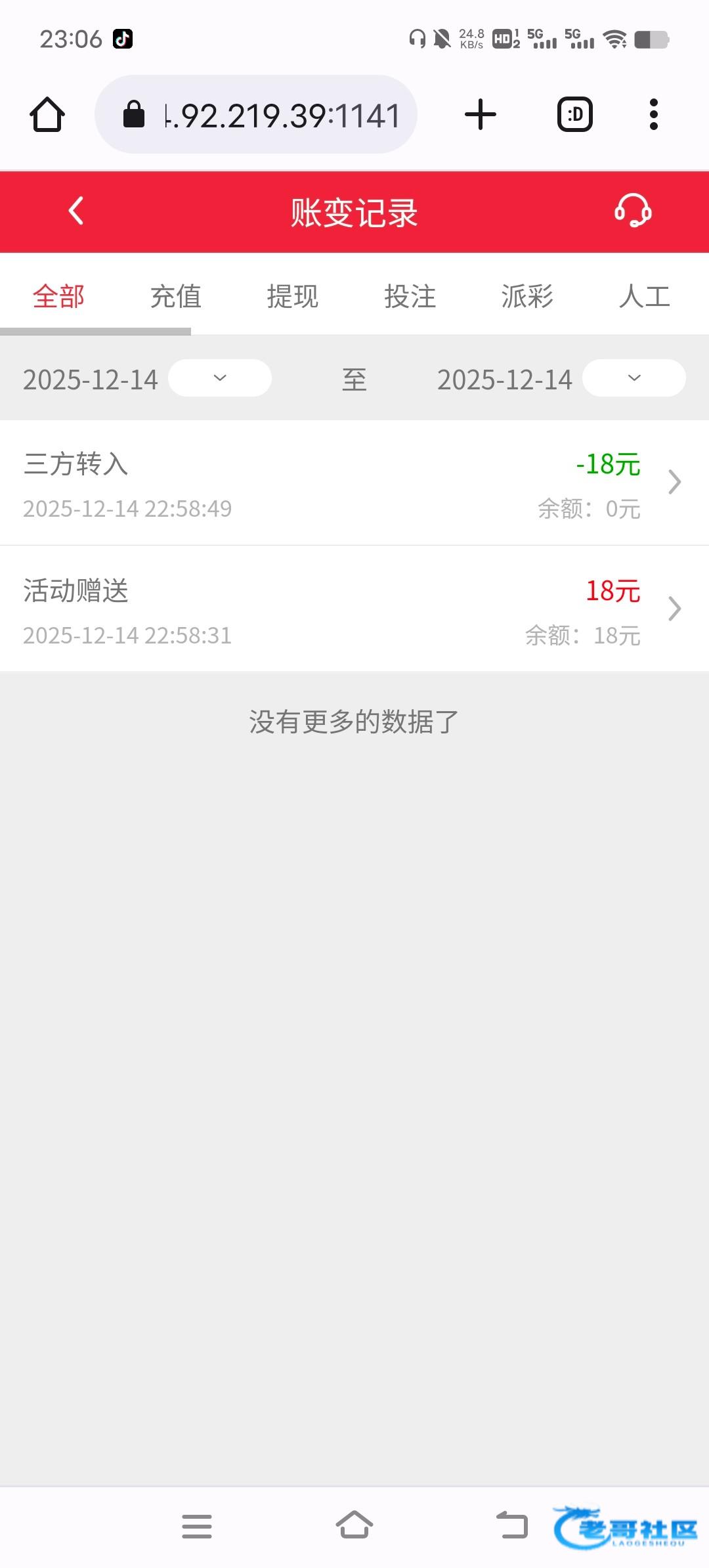Open the browser tab switcher
709x1568 pixels.
click(x=575, y=115)
